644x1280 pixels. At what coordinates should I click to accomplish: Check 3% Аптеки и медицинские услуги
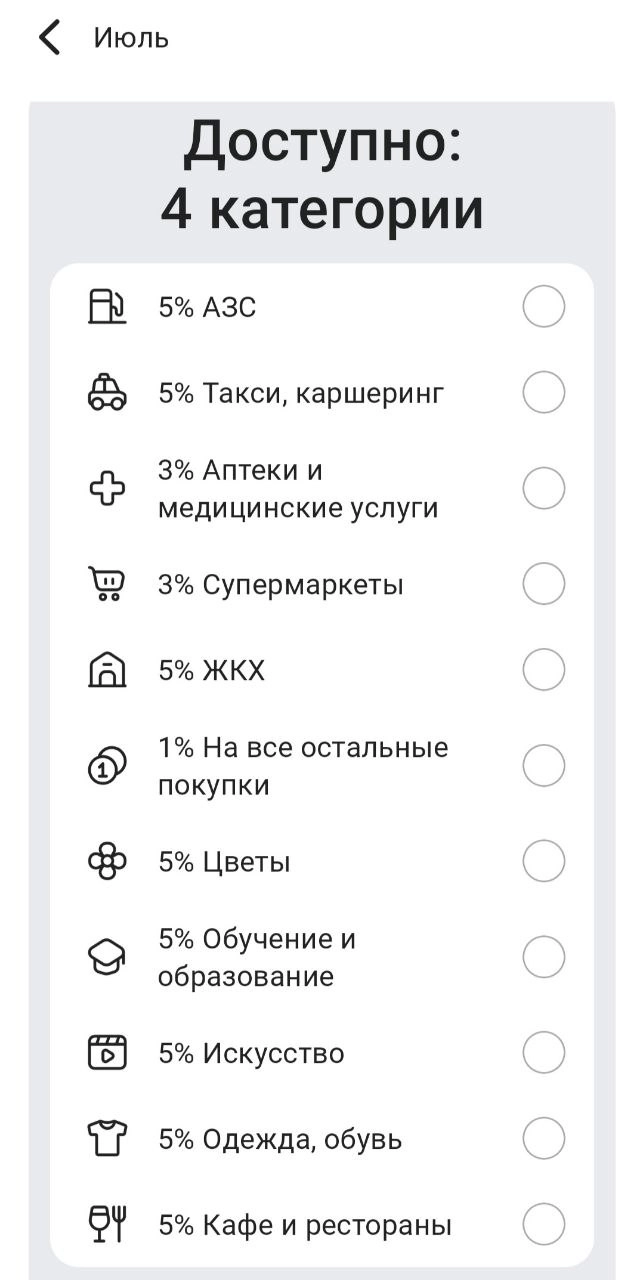(543, 488)
